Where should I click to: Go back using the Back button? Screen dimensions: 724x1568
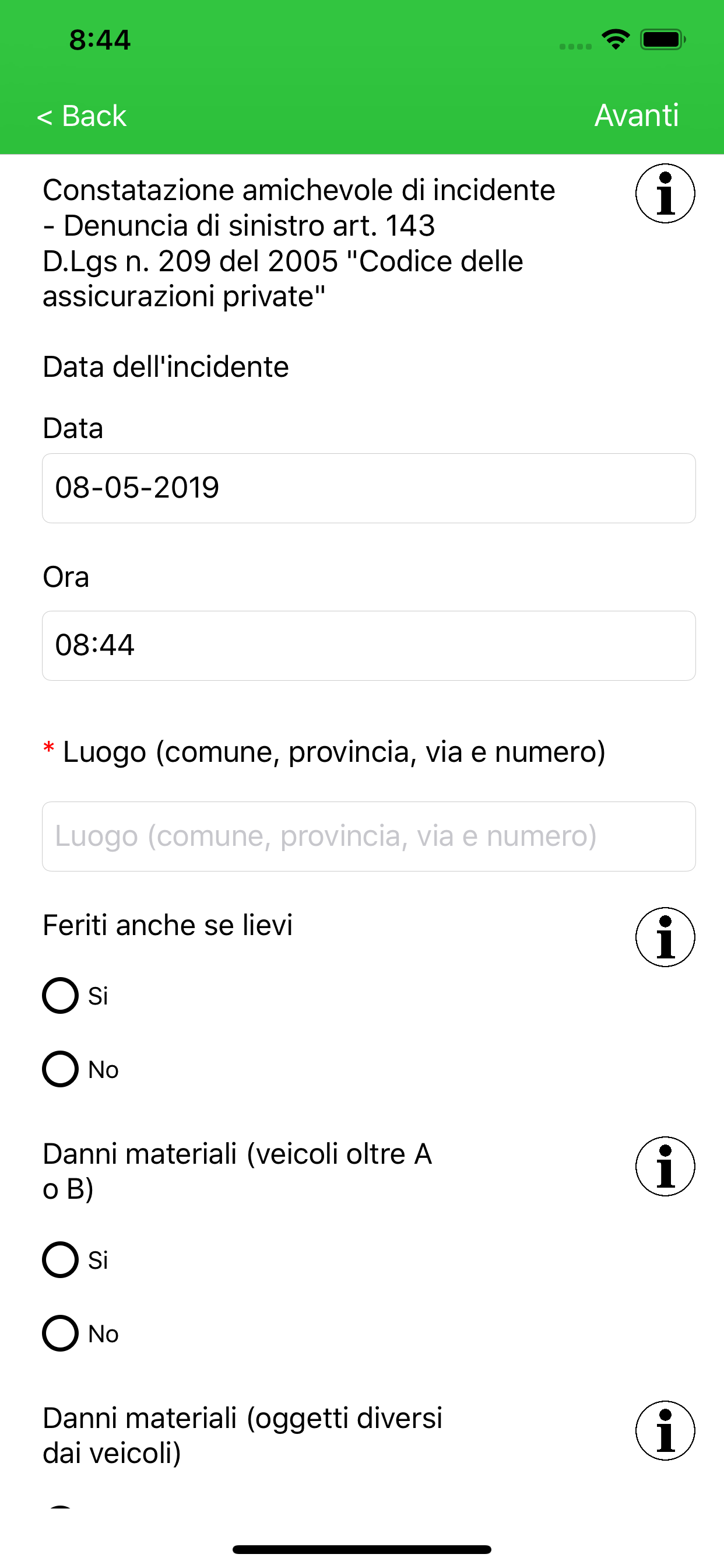82,116
